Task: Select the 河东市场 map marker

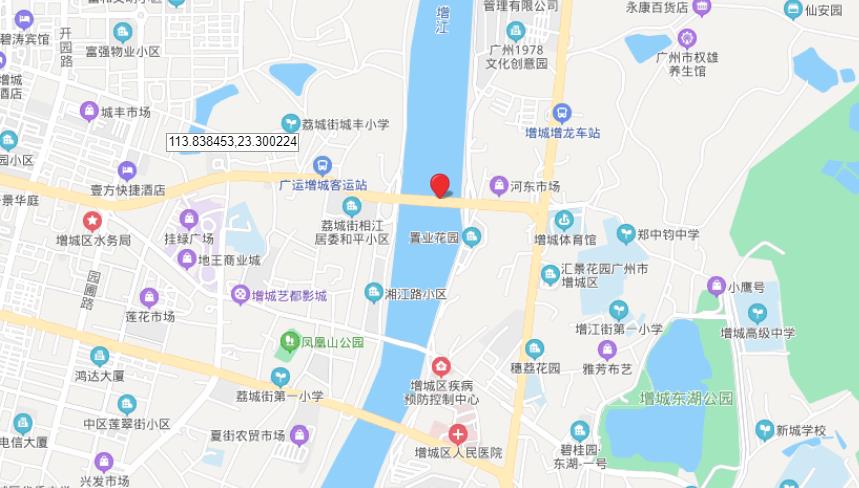Action: (x=498, y=186)
